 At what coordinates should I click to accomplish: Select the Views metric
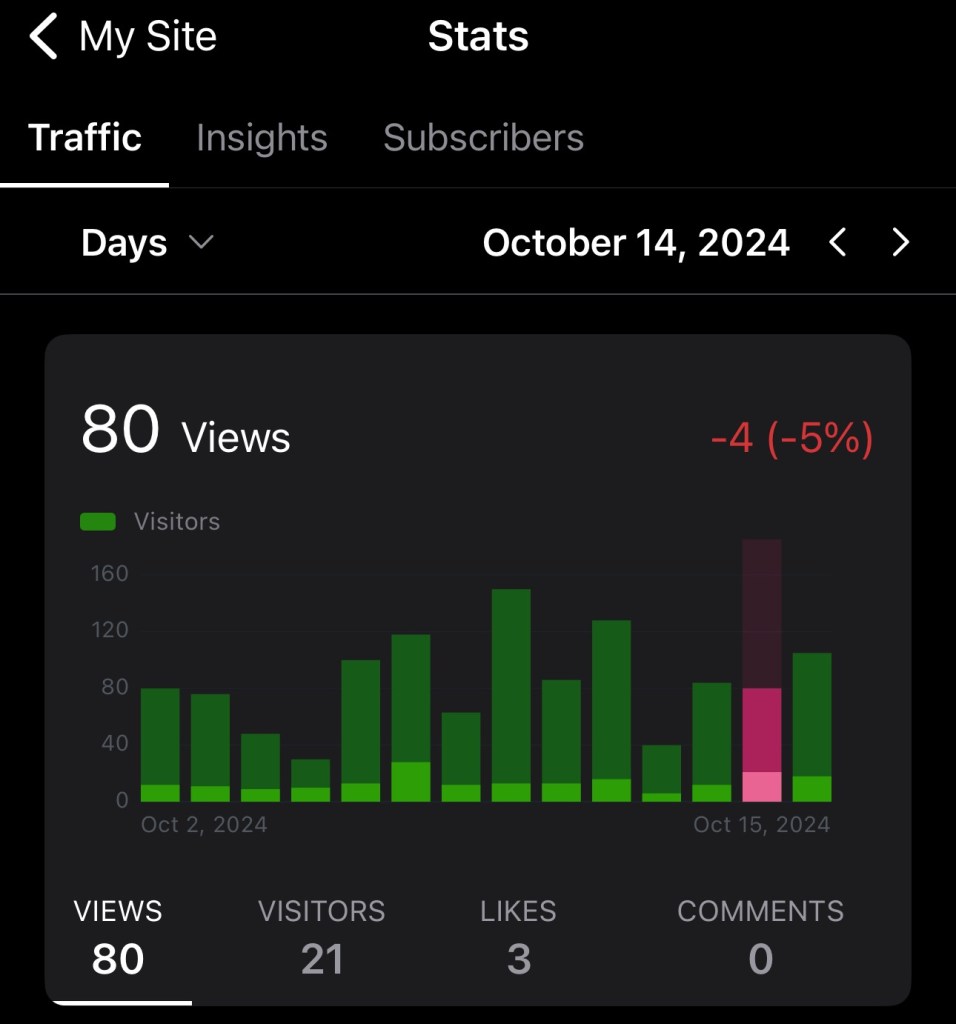pyautogui.click(x=118, y=937)
